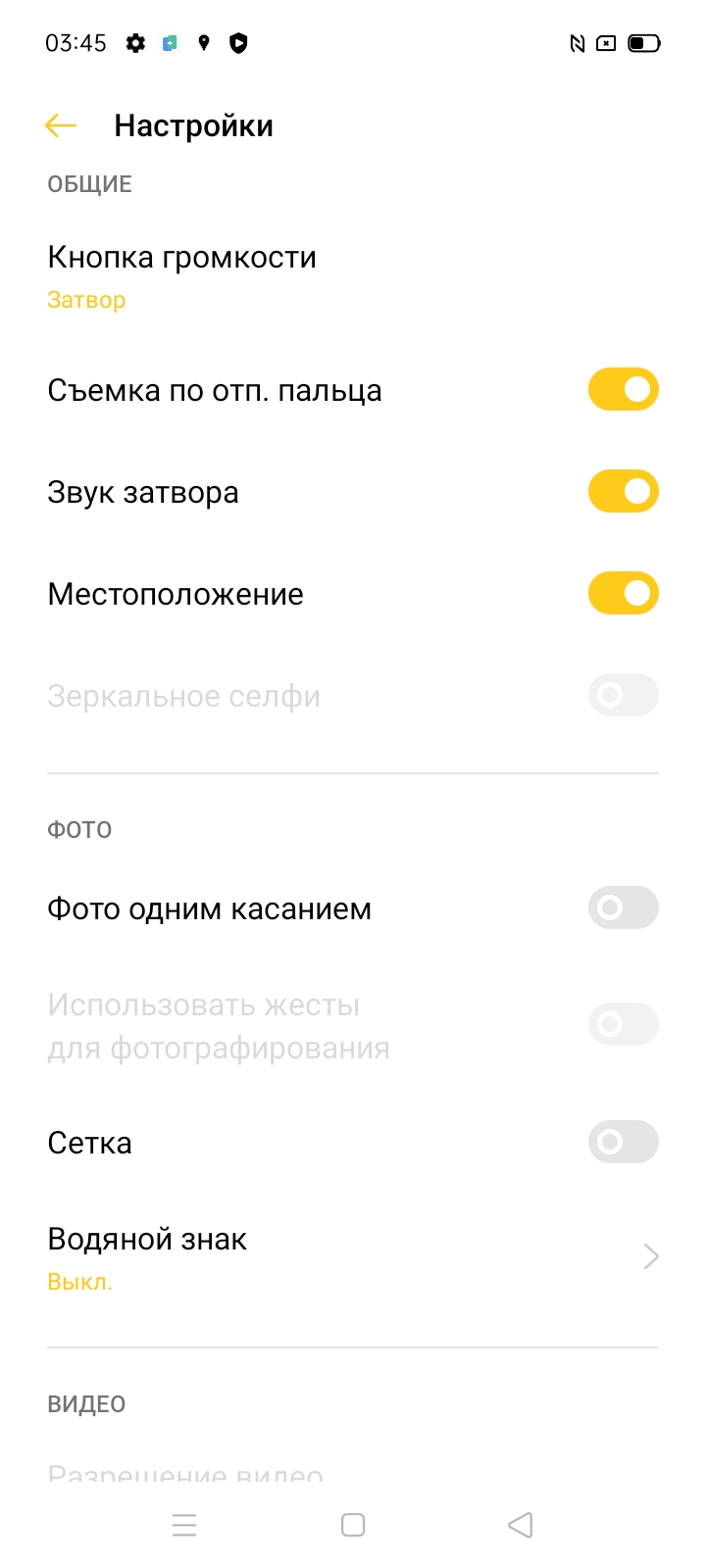Turn off Звук затвора
This screenshot has height=1568, width=706.
pos(623,492)
